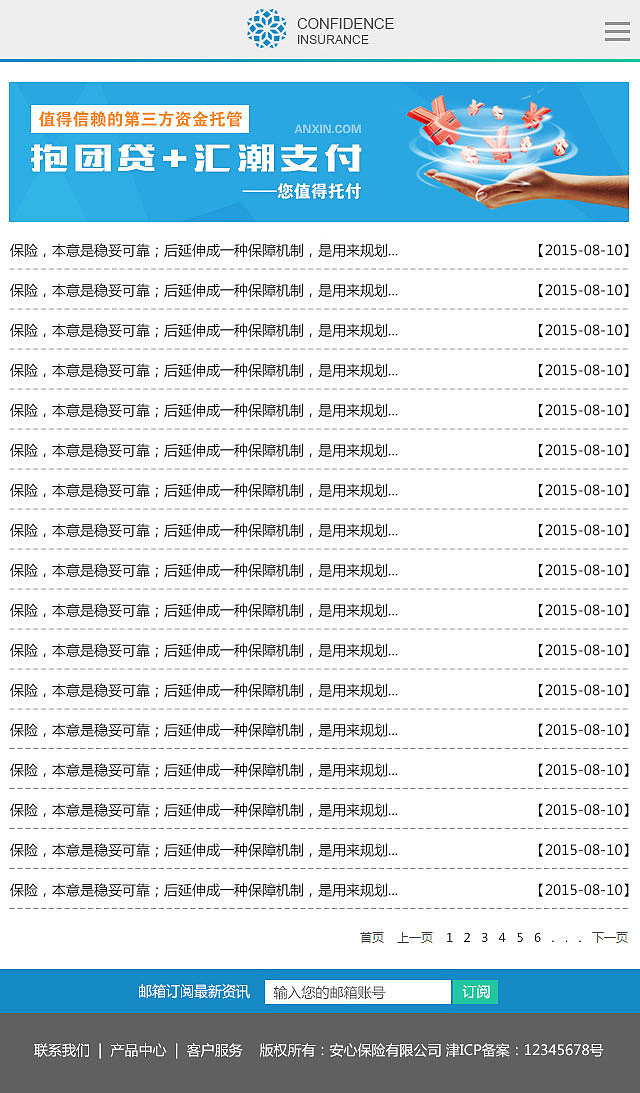Open 产品中心 footer link

point(138,1050)
